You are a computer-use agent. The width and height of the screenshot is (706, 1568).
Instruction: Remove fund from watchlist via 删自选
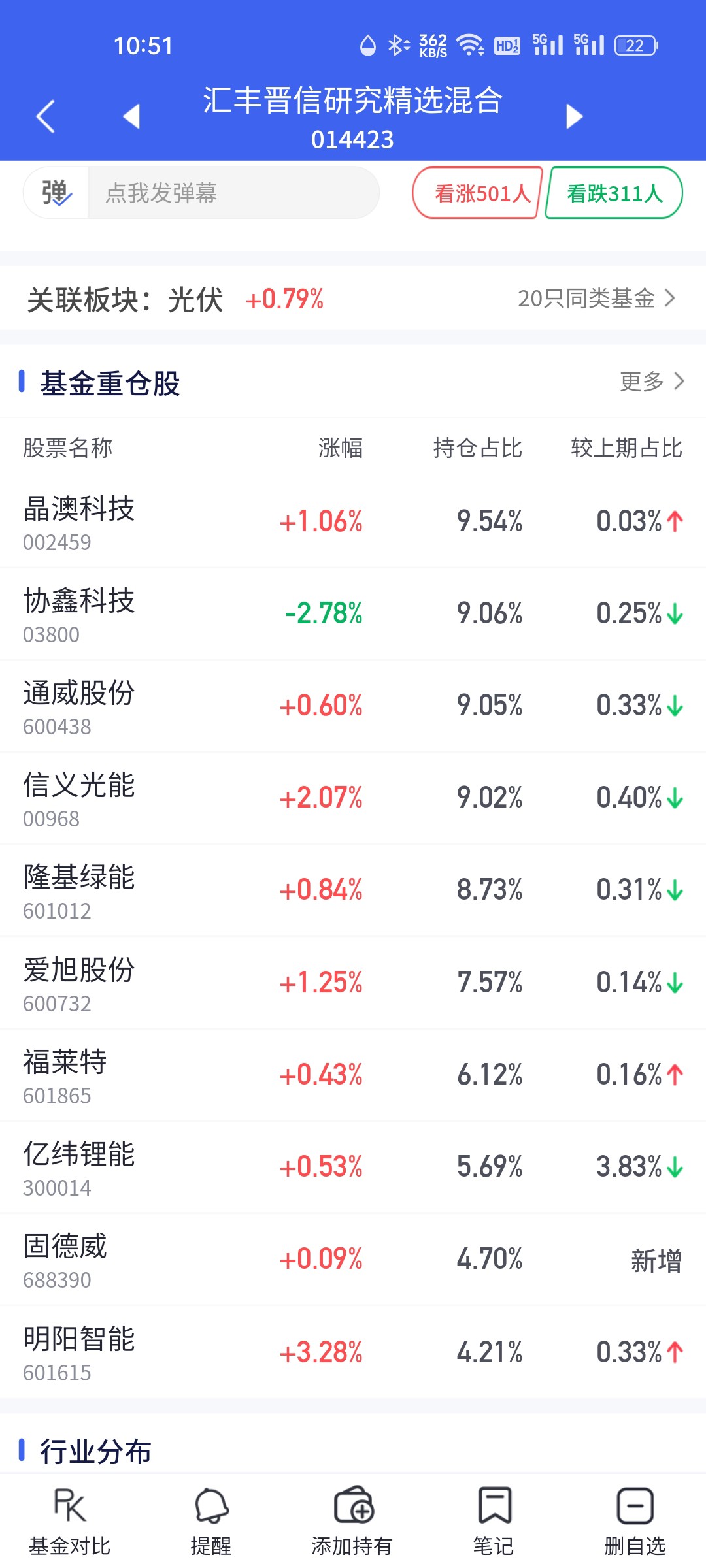click(x=635, y=1522)
